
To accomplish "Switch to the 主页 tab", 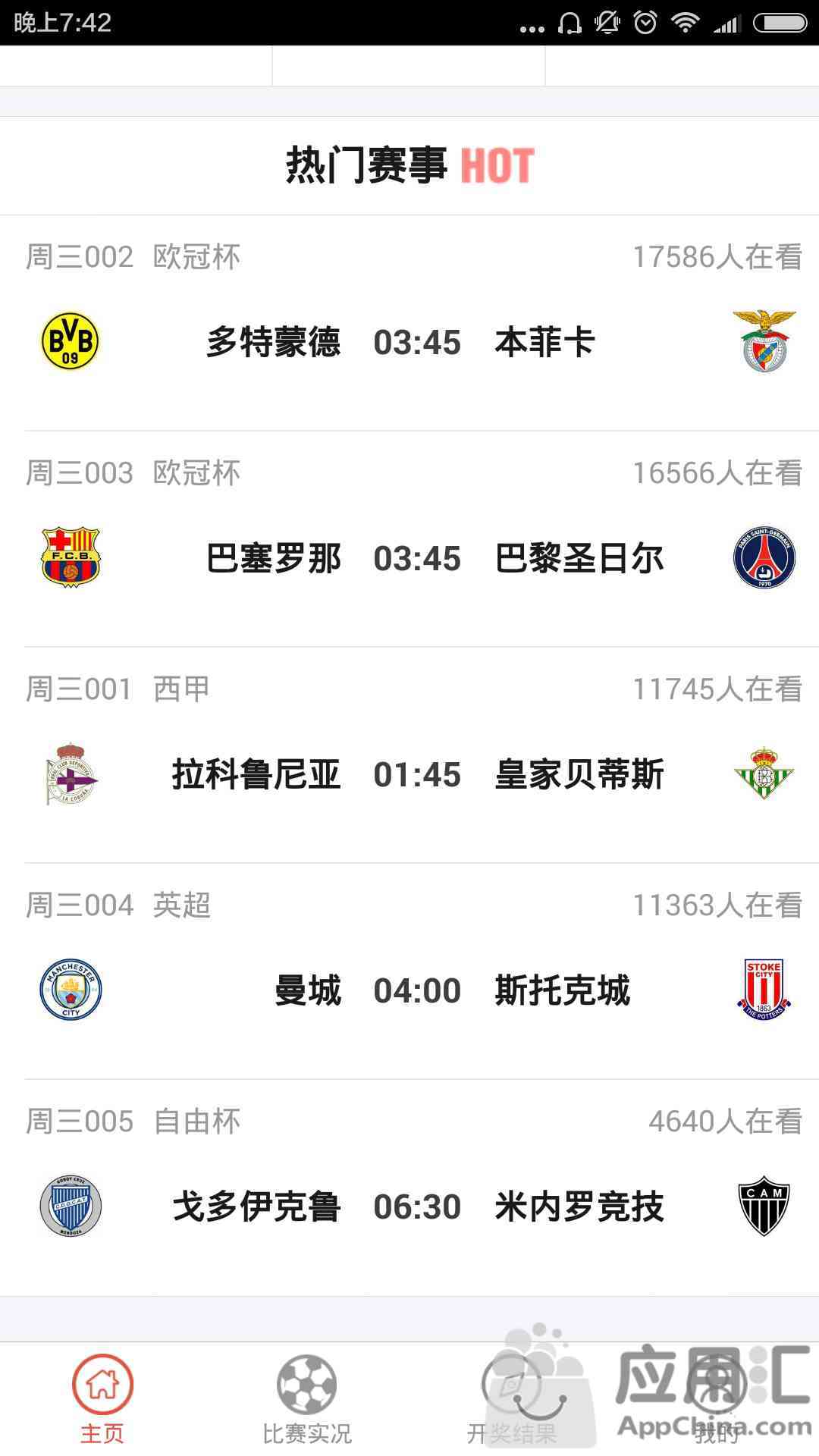I will click(x=102, y=1400).
